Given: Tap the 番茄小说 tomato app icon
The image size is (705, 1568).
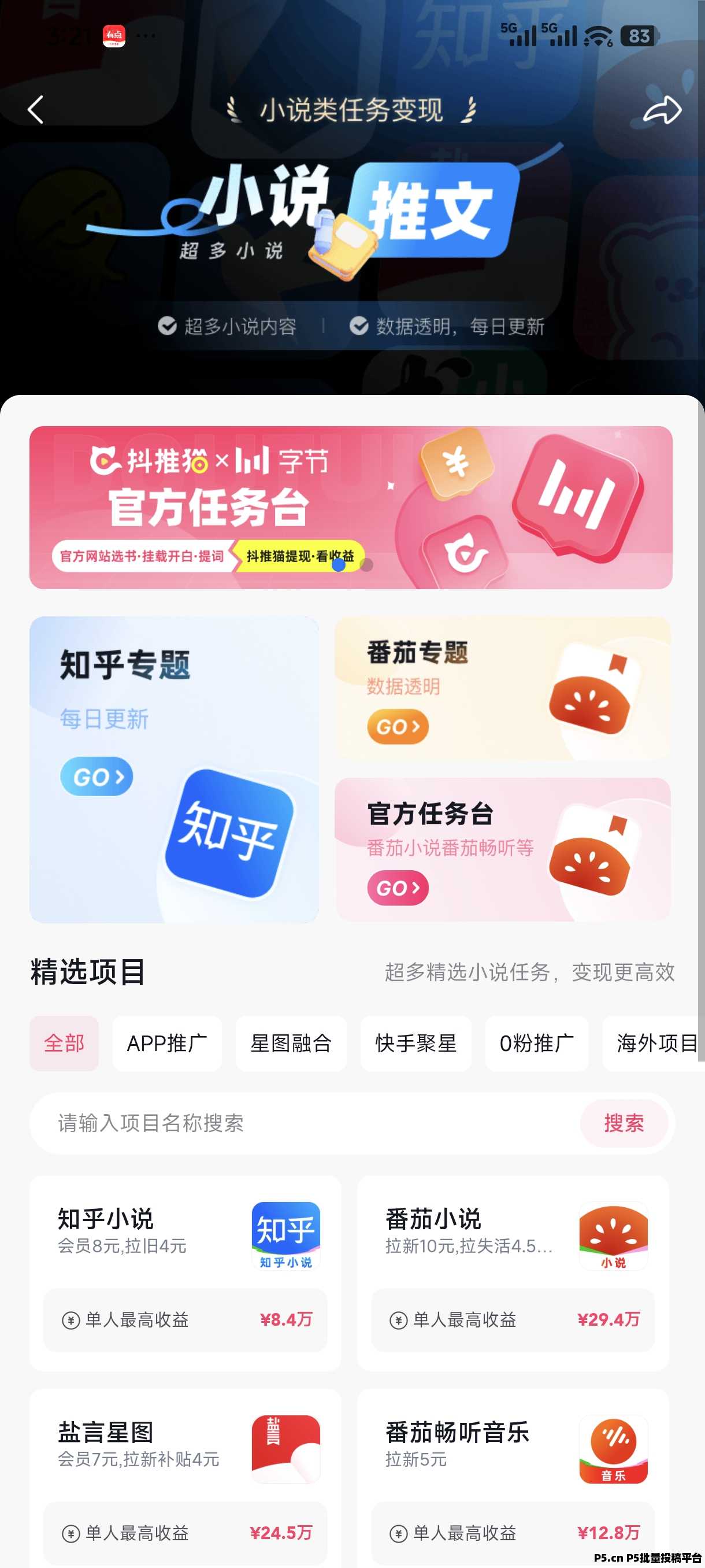Looking at the screenshot, I should pos(612,1236).
